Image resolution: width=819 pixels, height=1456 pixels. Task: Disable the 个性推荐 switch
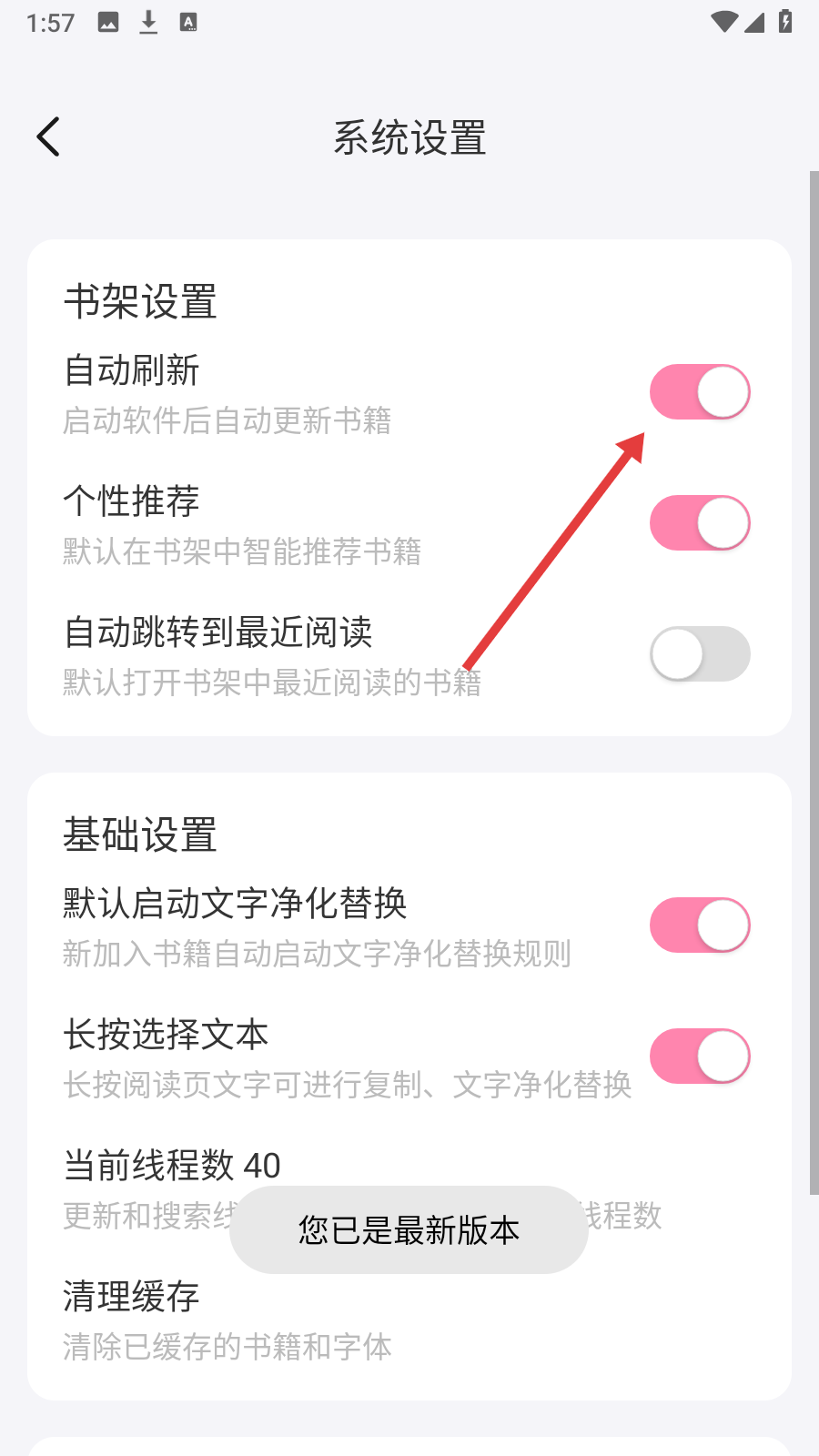pyautogui.click(x=700, y=523)
